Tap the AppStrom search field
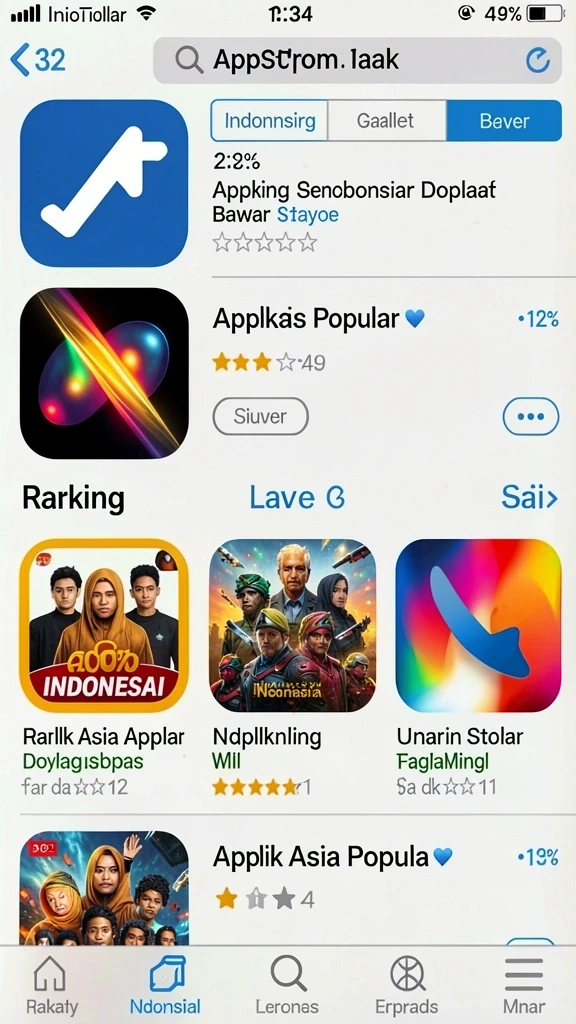 click(357, 60)
